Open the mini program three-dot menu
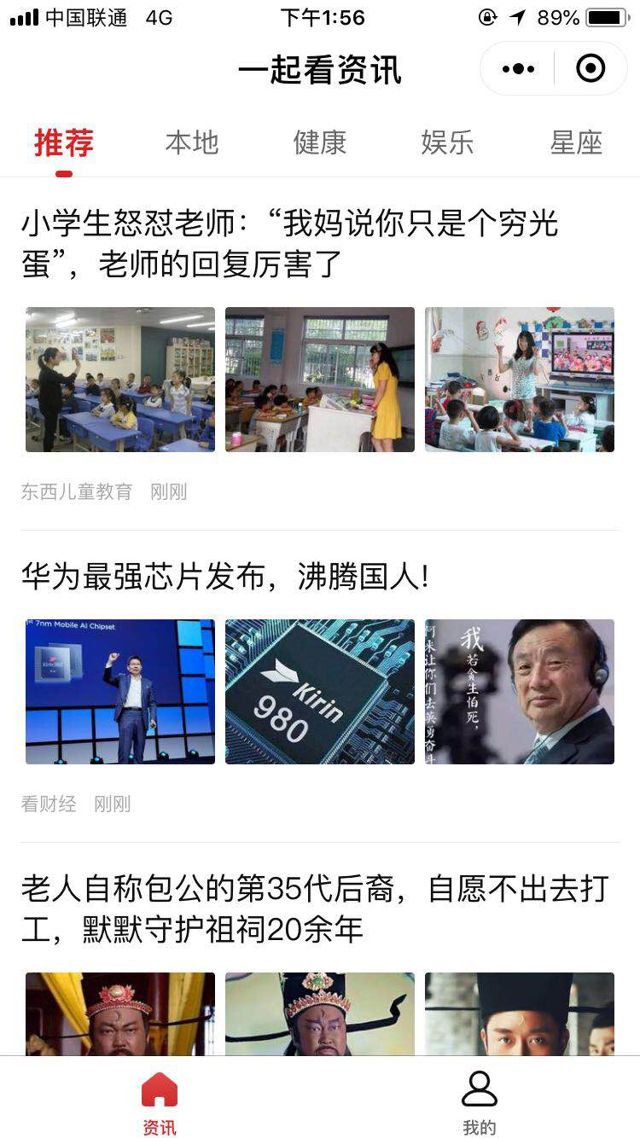Screen dimensions: 640x1138 [x=518, y=69]
